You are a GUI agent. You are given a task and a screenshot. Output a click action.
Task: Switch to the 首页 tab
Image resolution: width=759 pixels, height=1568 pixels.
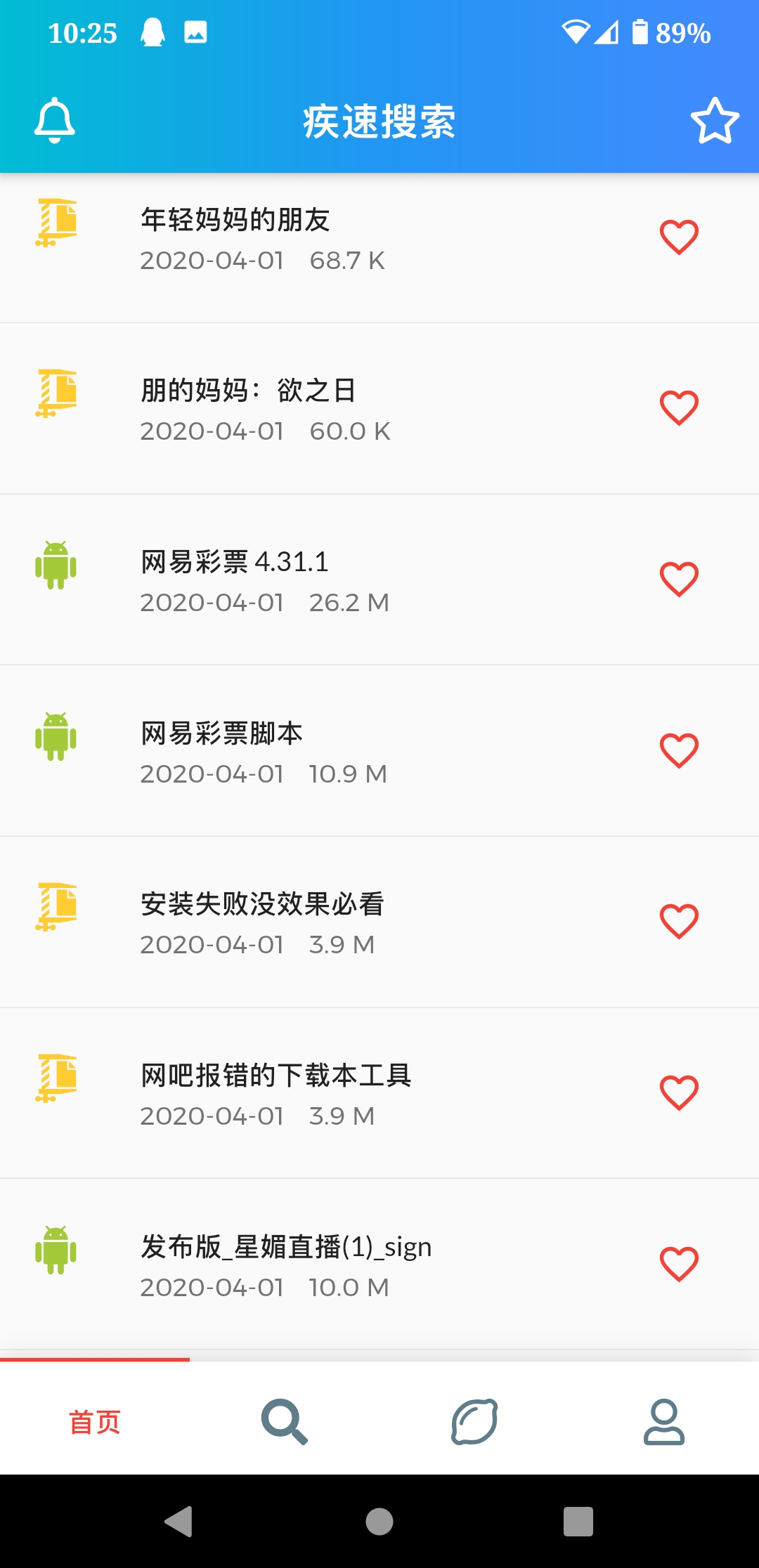[95, 1422]
